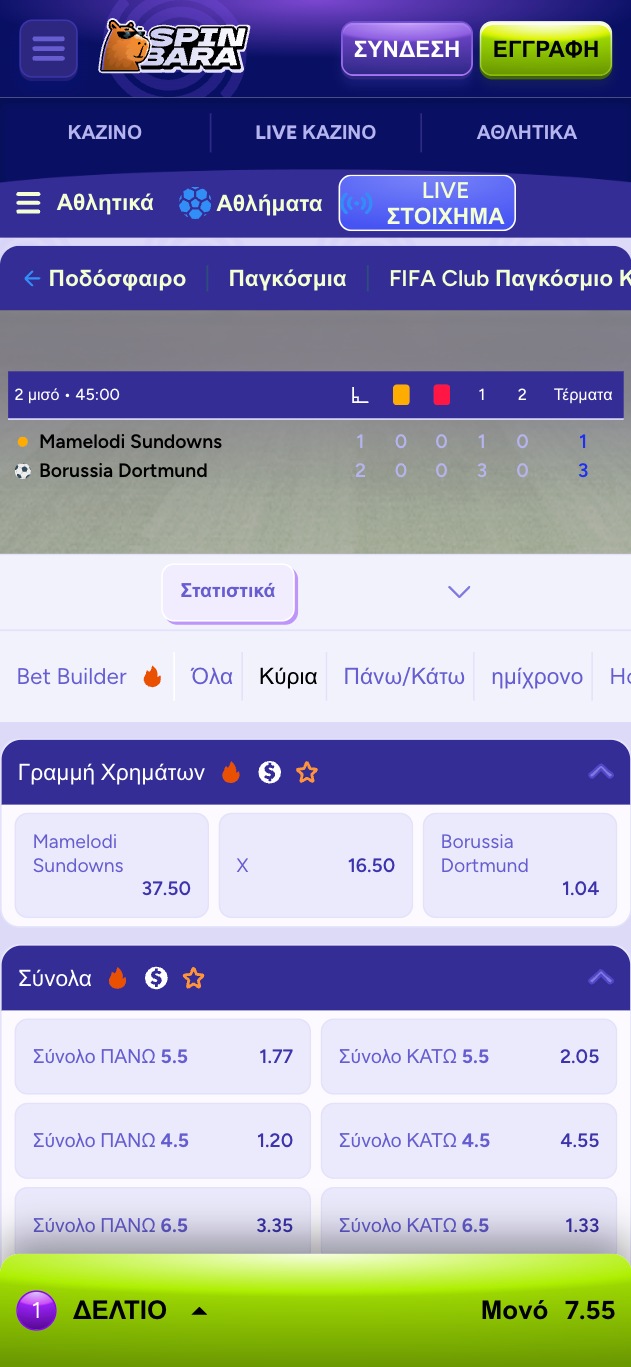631x1367 pixels.
Task: Switch to the ΚΑΖΙΝΟ tab
Action: pos(105,132)
